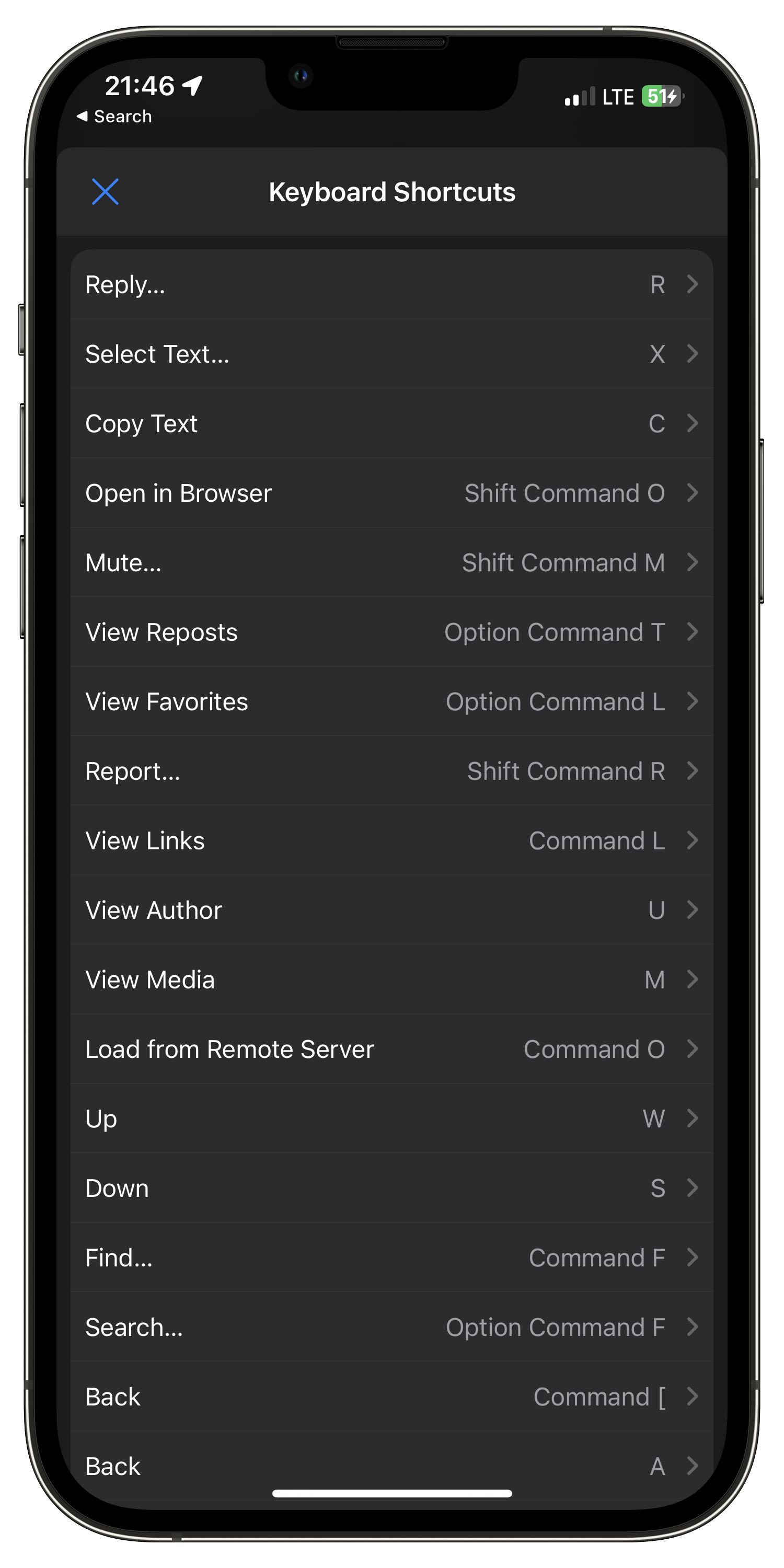Return to Search via the status bar back link

click(x=114, y=116)
